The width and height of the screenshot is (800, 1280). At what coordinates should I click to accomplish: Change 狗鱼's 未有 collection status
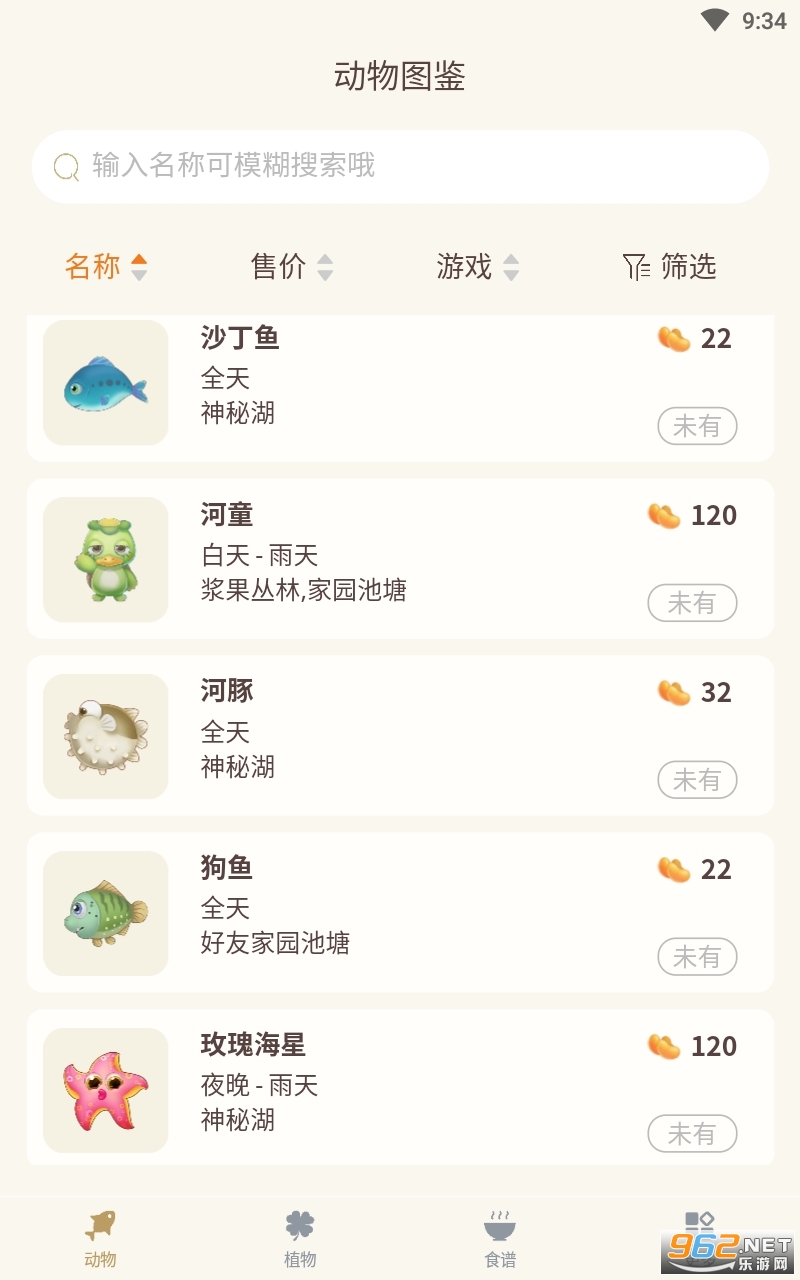click(697, 957)
